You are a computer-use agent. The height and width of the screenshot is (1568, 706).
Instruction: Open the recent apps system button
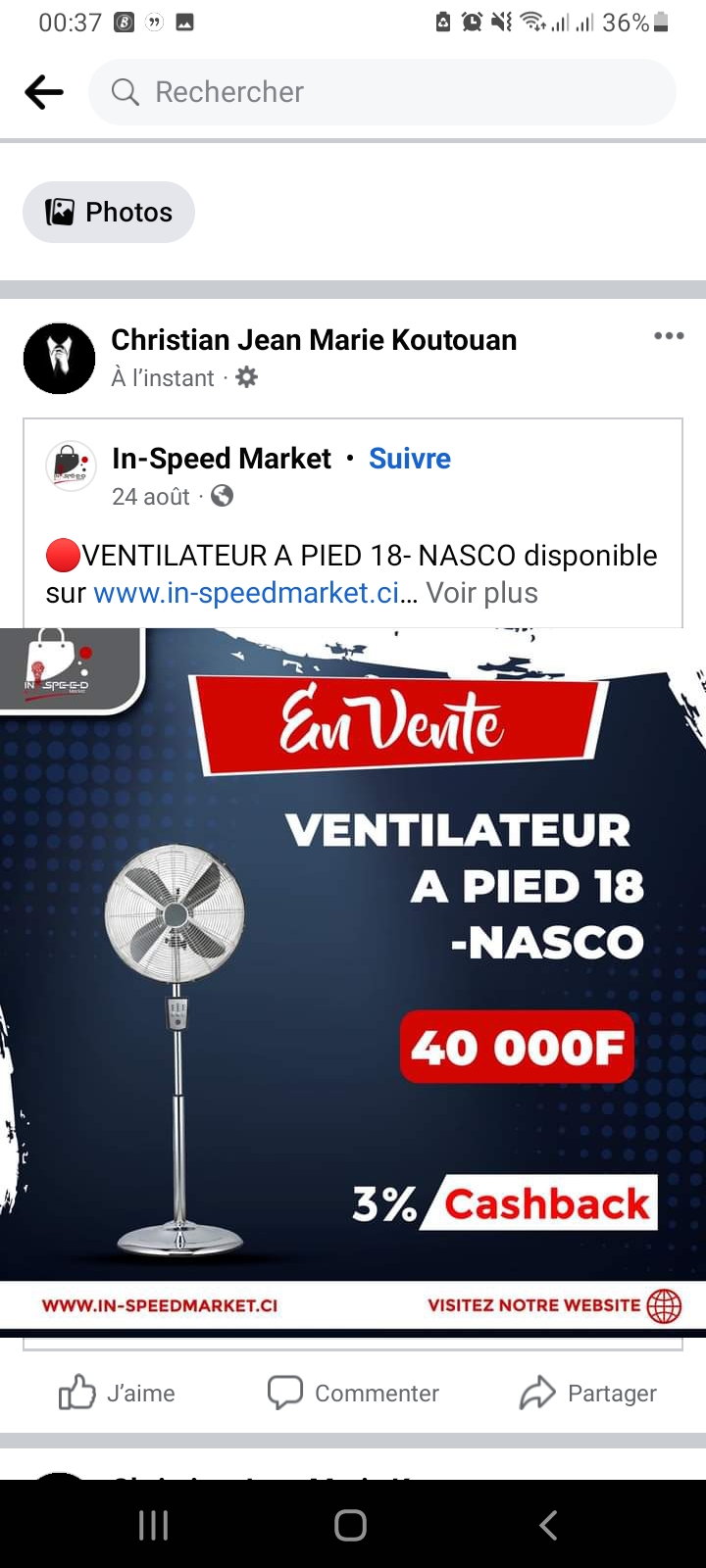tap(154, 1525)
